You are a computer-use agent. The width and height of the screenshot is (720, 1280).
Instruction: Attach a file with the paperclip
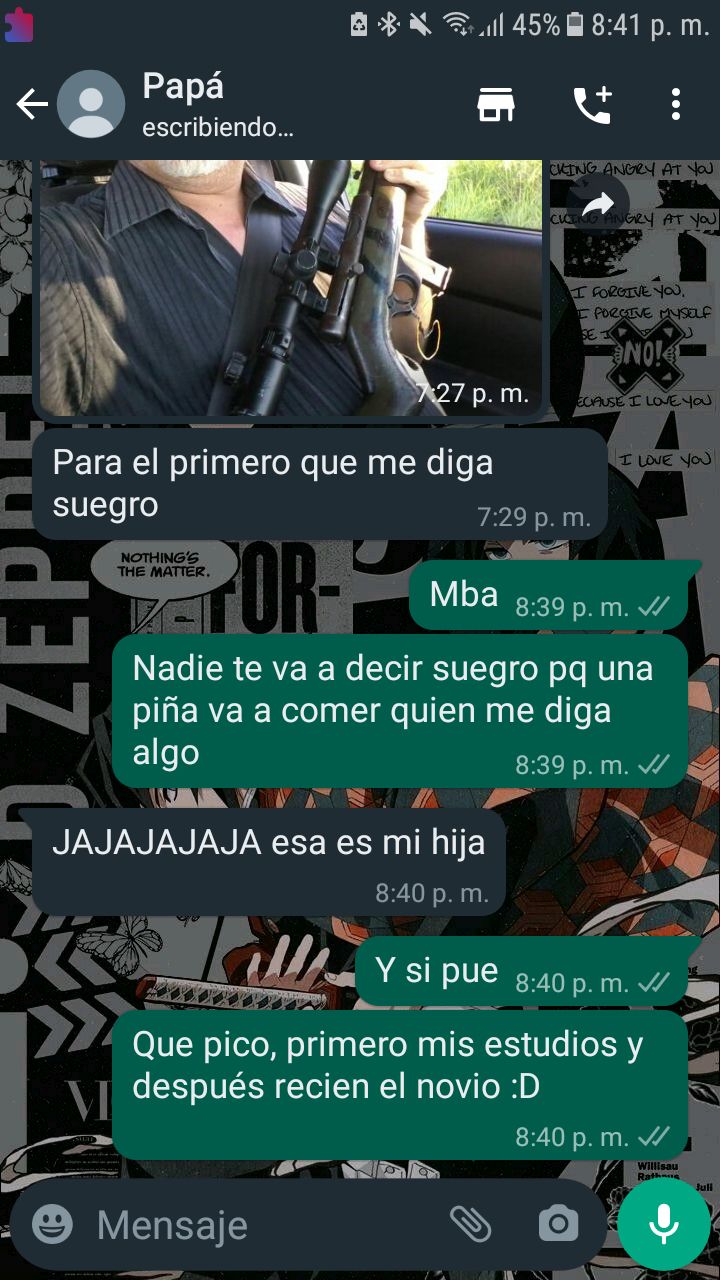(x=470, y=1224)
